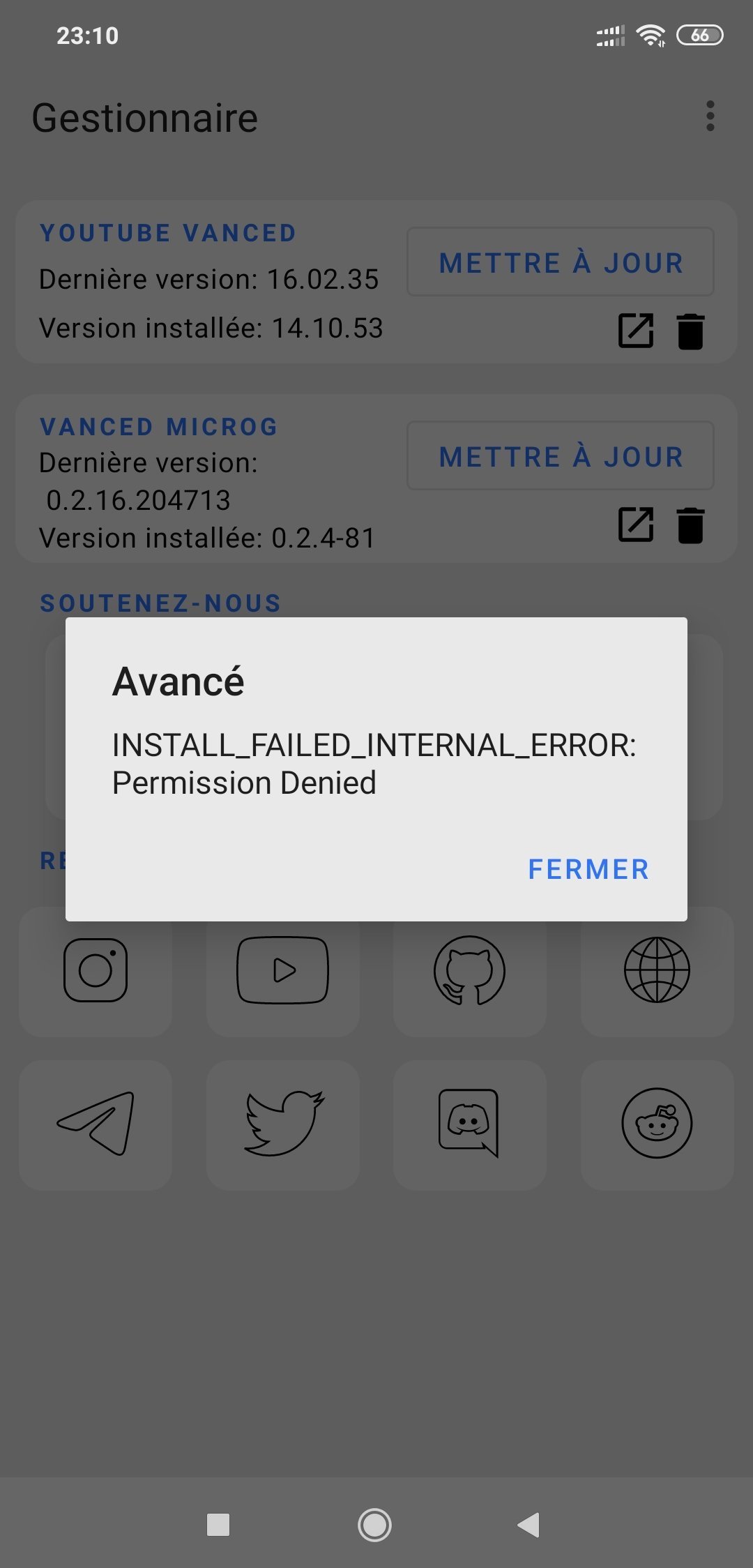753x1568 pixels.
Task: Go back with the system back button
Action: (x=530, y=1525)
